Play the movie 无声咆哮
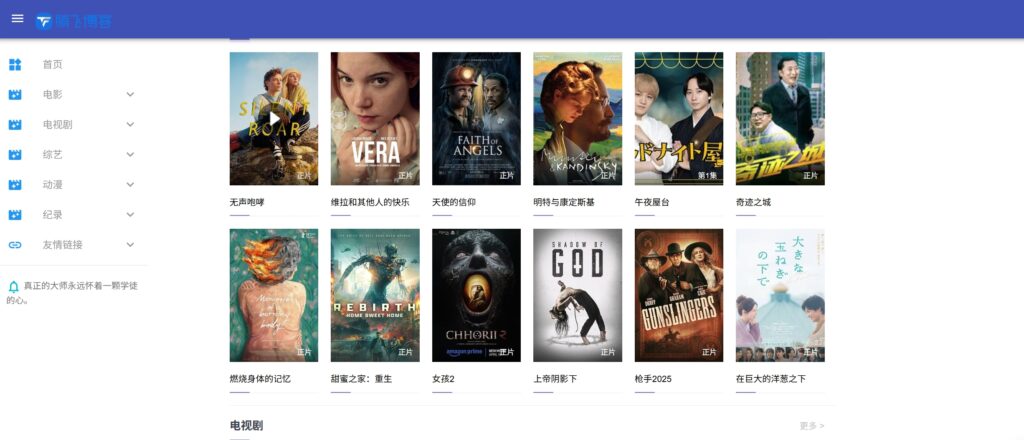This screenshot has width=1024, height=440. point(274,118)
